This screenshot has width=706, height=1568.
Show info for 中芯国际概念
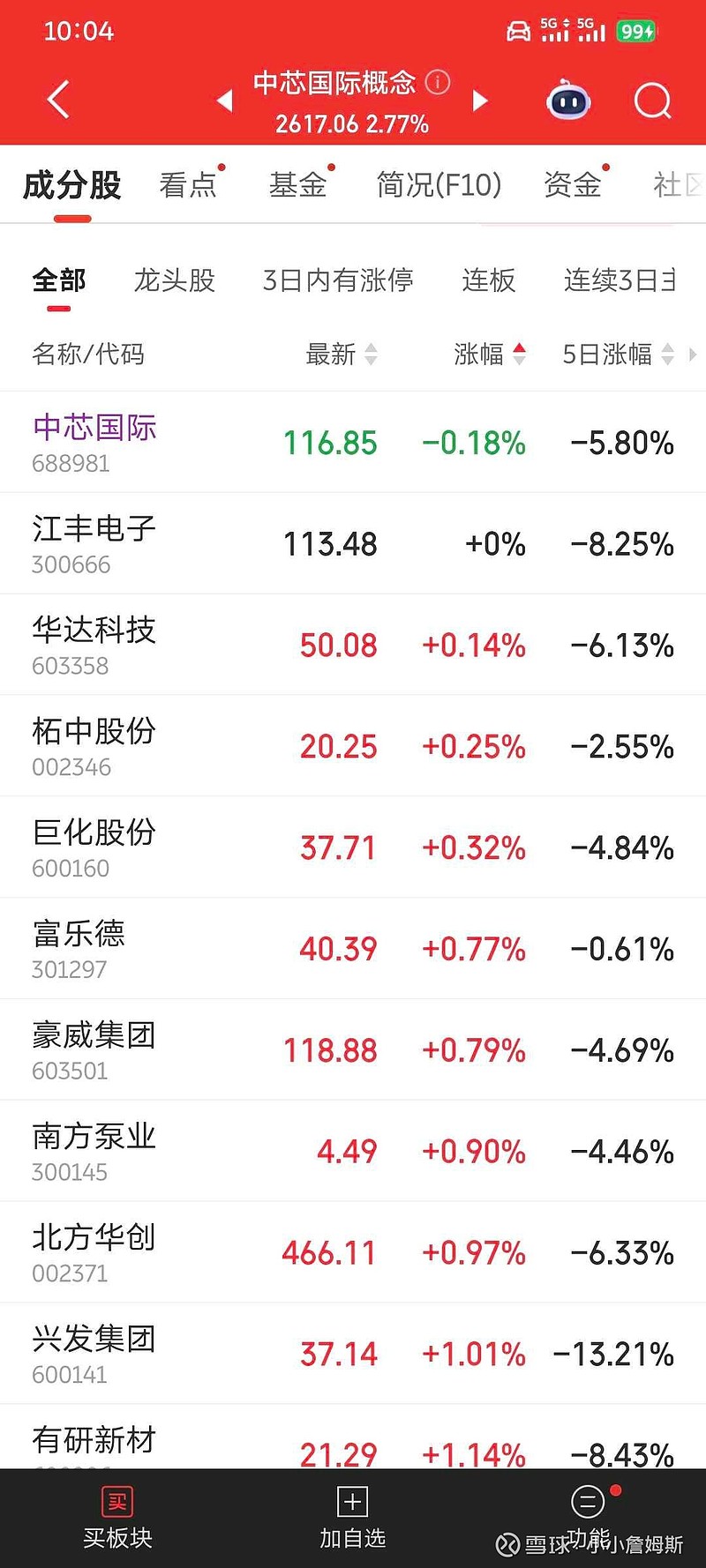pos(438,82)
